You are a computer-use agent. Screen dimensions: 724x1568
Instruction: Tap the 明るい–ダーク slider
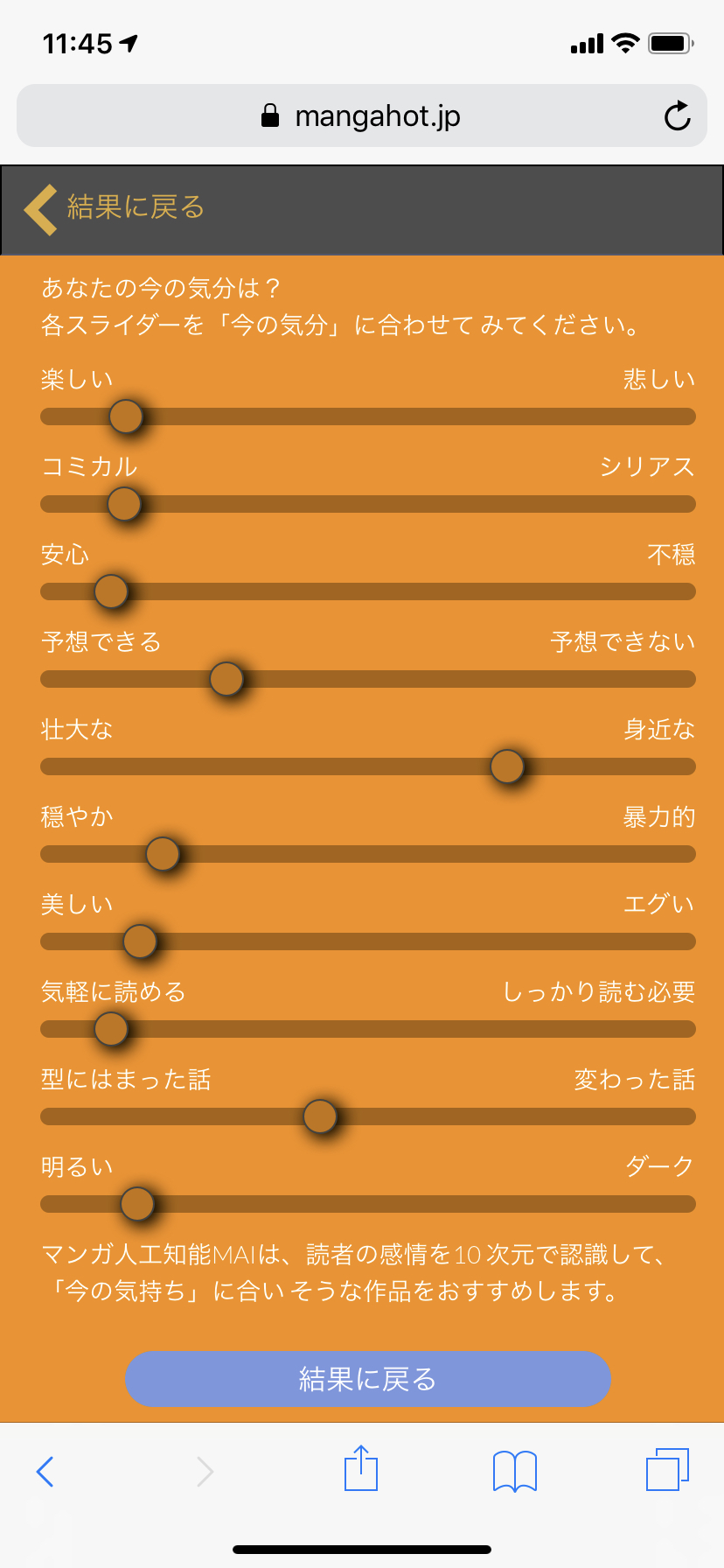pos(368,1204)
